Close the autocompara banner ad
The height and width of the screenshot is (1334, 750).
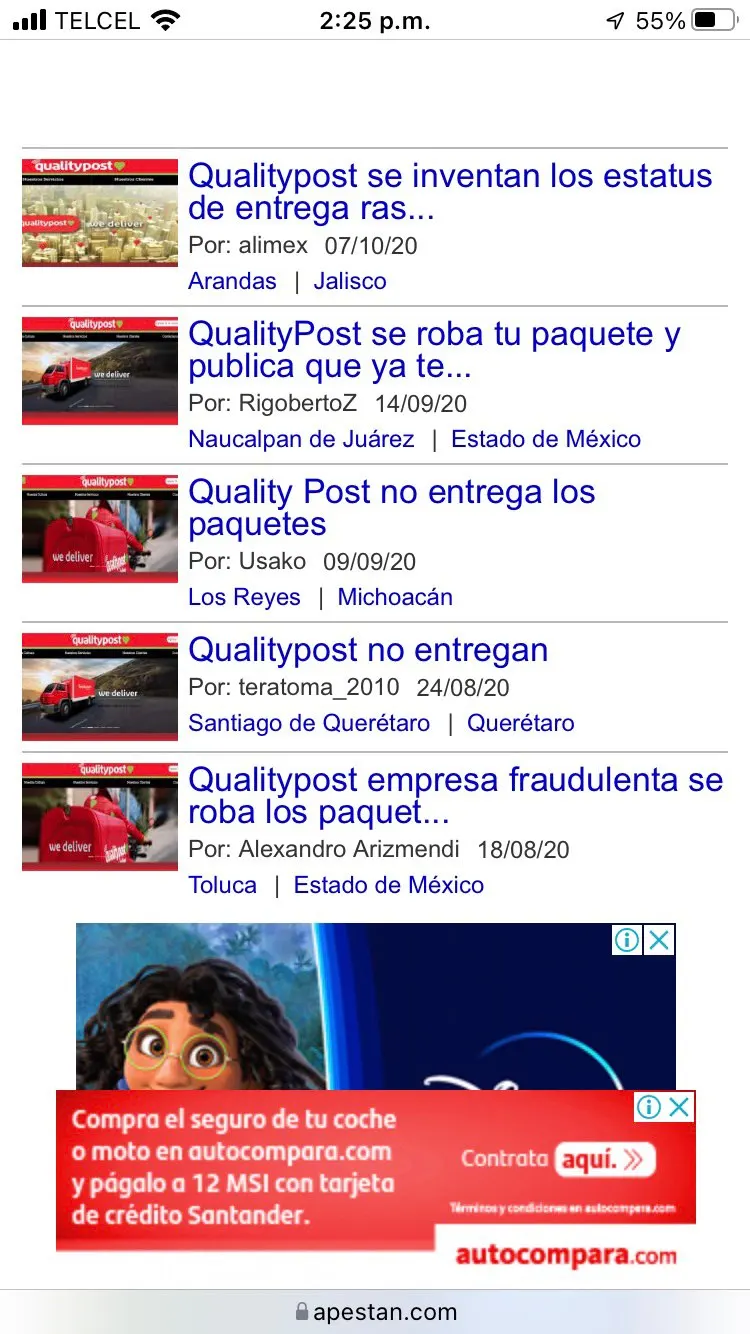(679, 1107)
